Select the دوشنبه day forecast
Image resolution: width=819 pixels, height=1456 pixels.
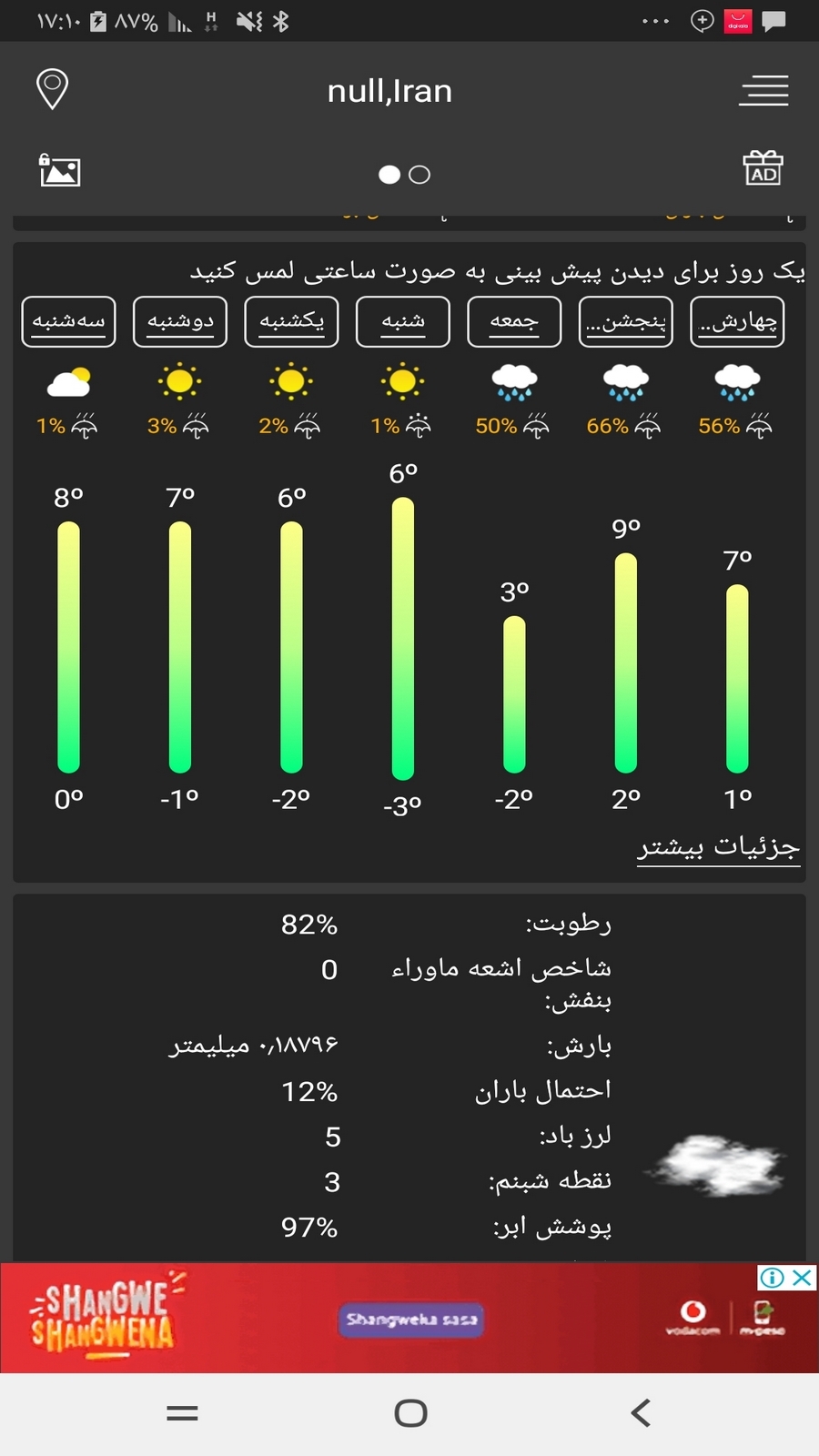pos(180,321)
